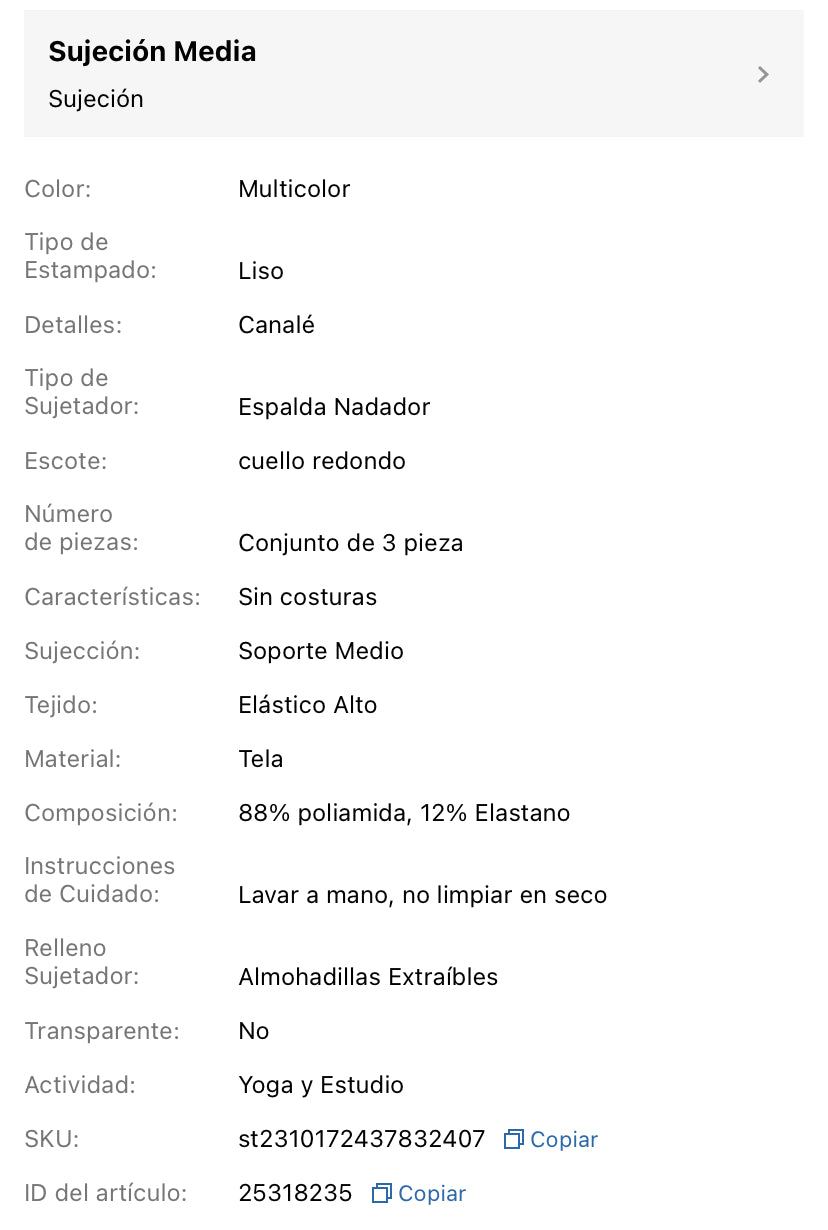The width and height of the screenshot is (828, 1230).
Task: Select the Elástico Alto fabric value
Action: point(307,704)
